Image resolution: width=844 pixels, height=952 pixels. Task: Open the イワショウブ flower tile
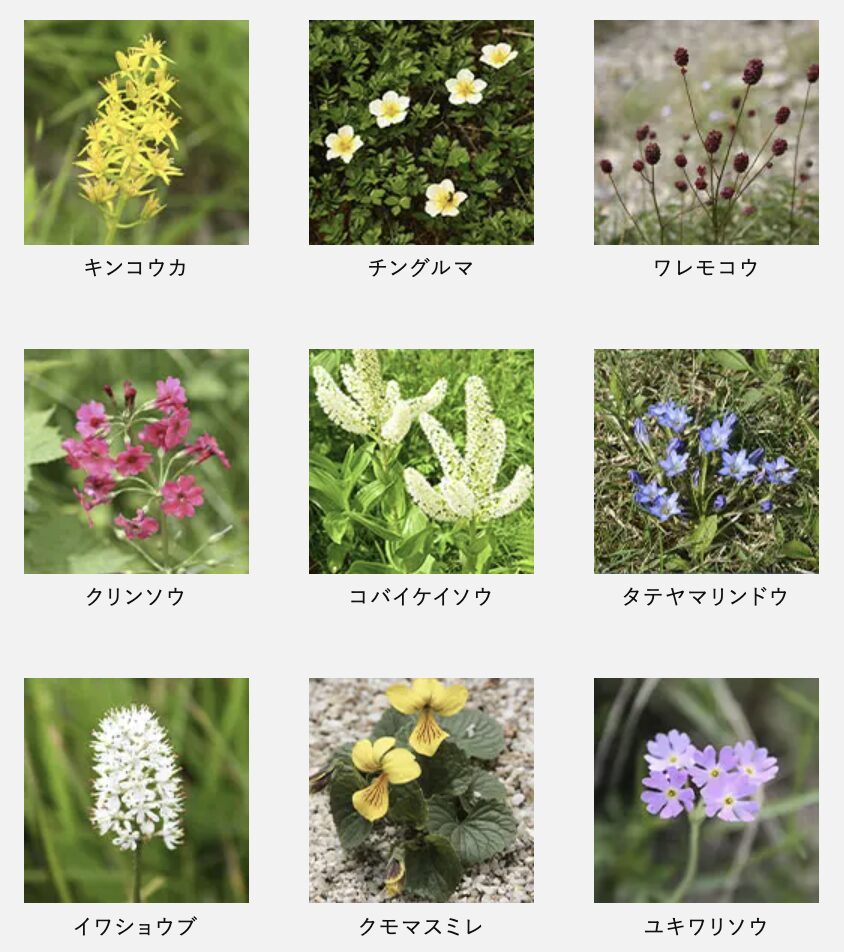pyautogui.click(x=136, y=790)
